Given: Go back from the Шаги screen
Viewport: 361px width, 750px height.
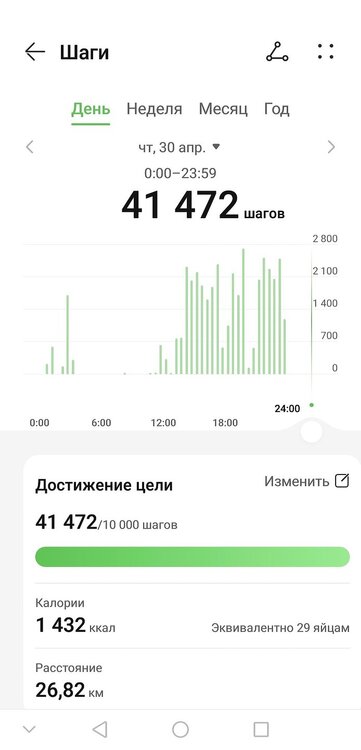Looking at the screenshot, I should click(35, 52).
